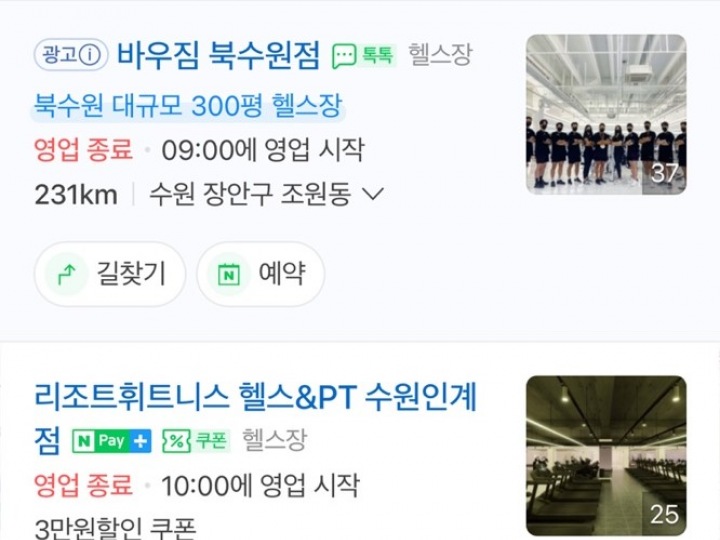Get directions with 길찾기
Screen dimensions: 720x540
110,274
